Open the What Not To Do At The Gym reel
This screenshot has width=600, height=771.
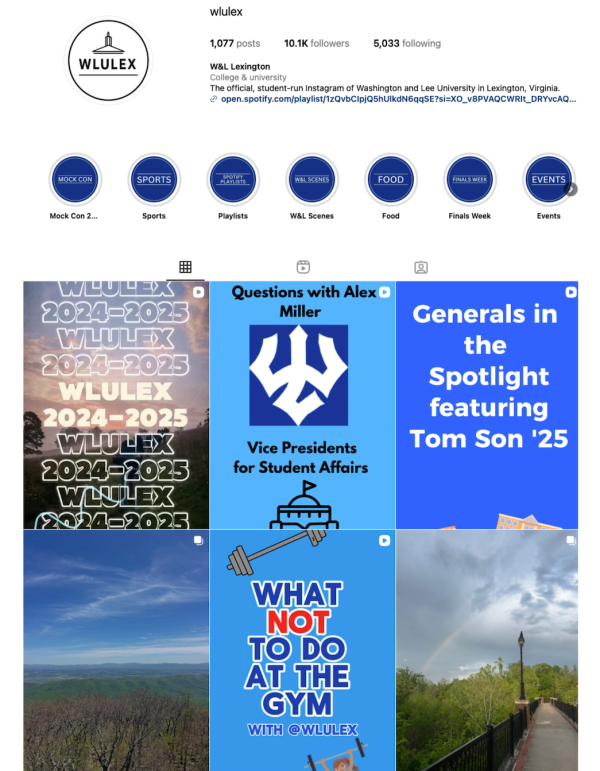tap(302, 650)
